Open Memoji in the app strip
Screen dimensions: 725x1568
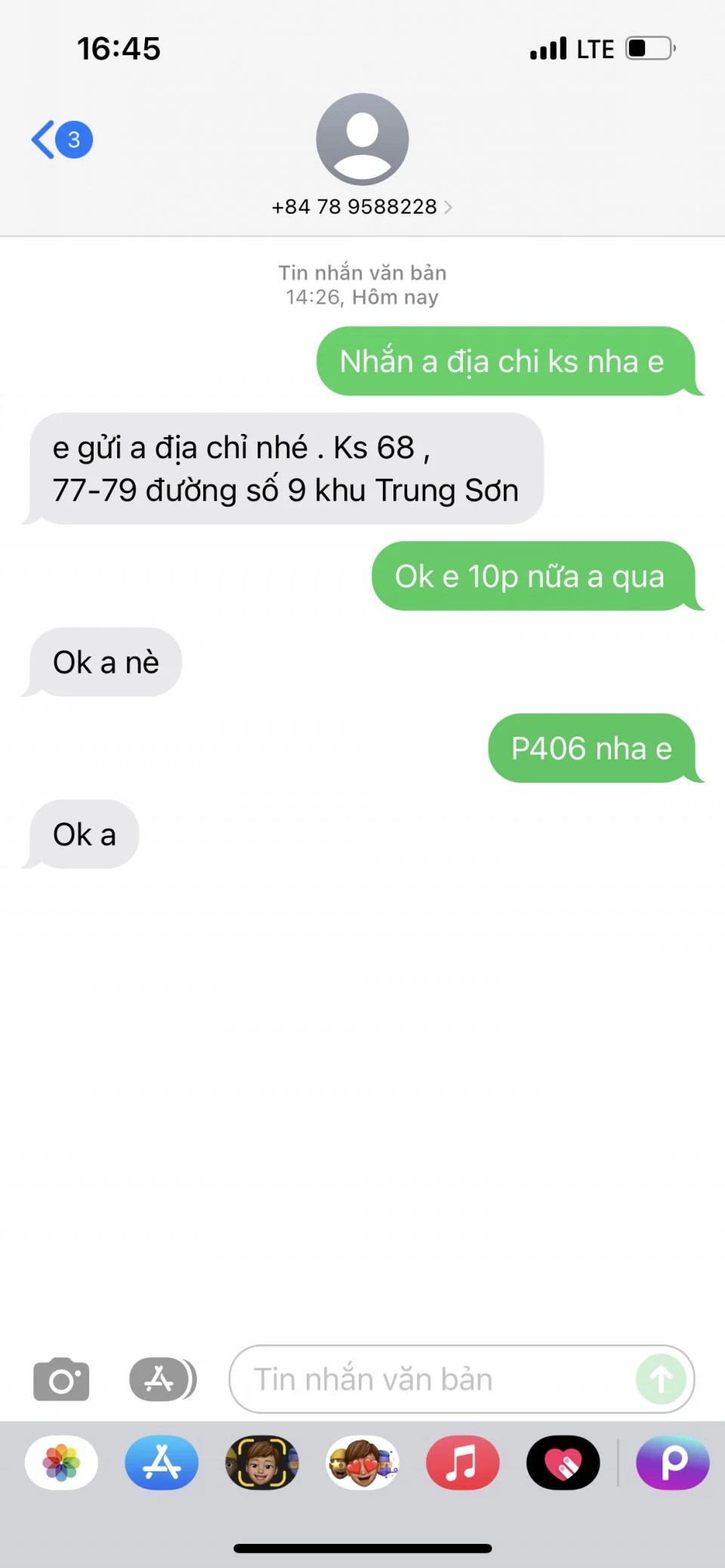262,1462
